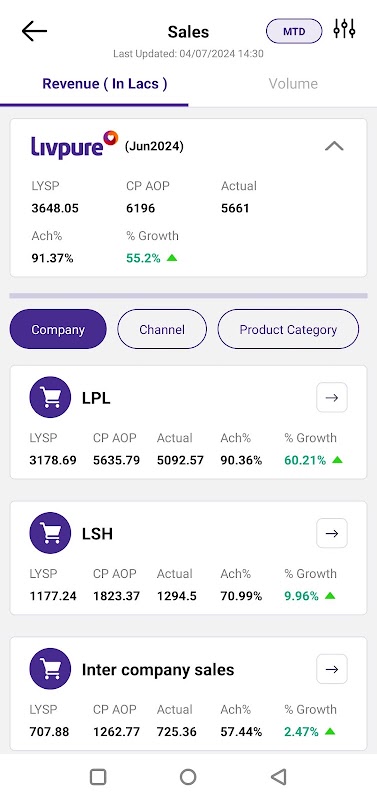Filter by Product Category
The height and width of the screenshot is (800, 377).
tap(288, 330)
